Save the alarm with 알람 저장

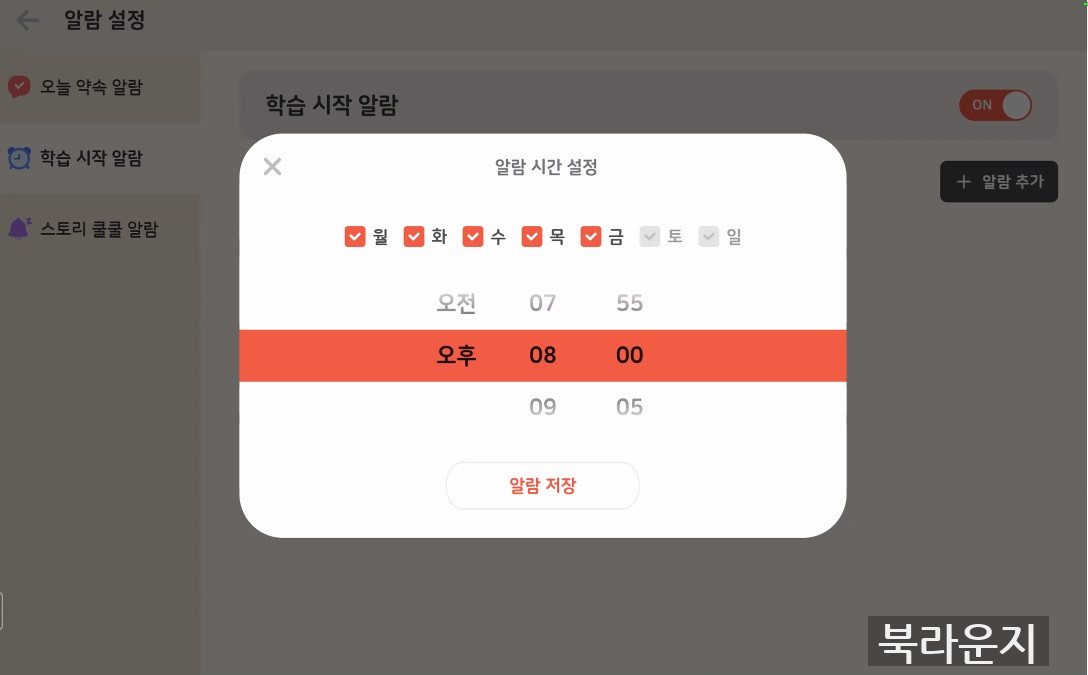pos(542,486)
